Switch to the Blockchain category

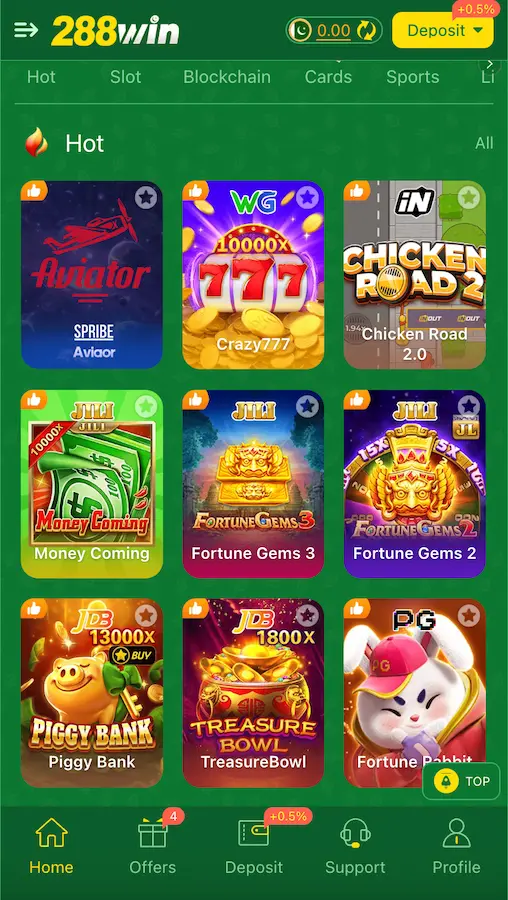[x=227, y=77]
